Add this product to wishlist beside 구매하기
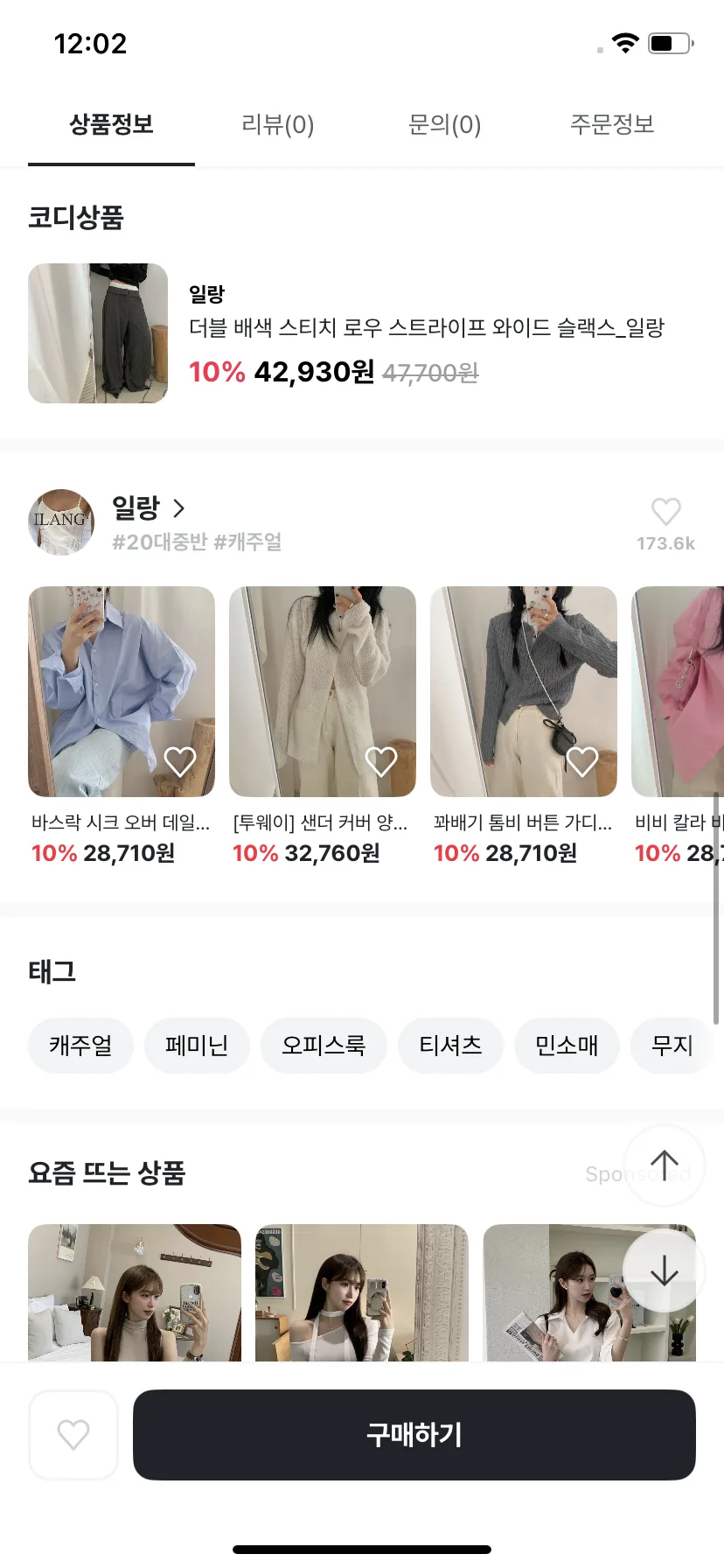This screenshot has height=1568, width=724. point(73,1435)
